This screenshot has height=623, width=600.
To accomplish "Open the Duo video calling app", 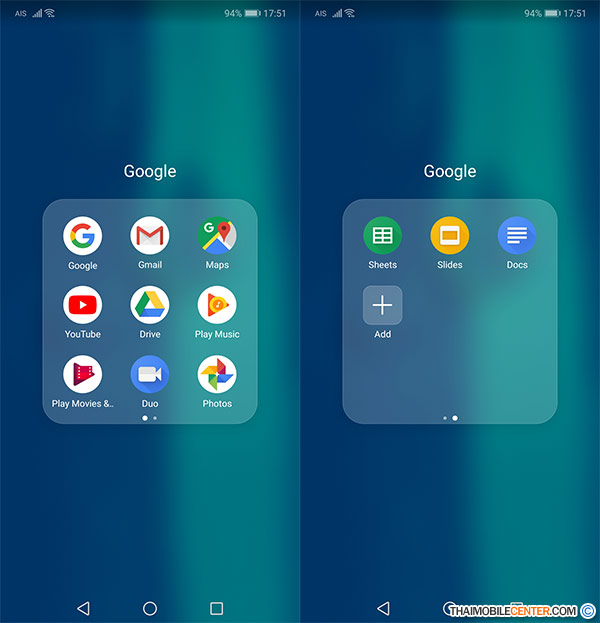I will 150,374.
